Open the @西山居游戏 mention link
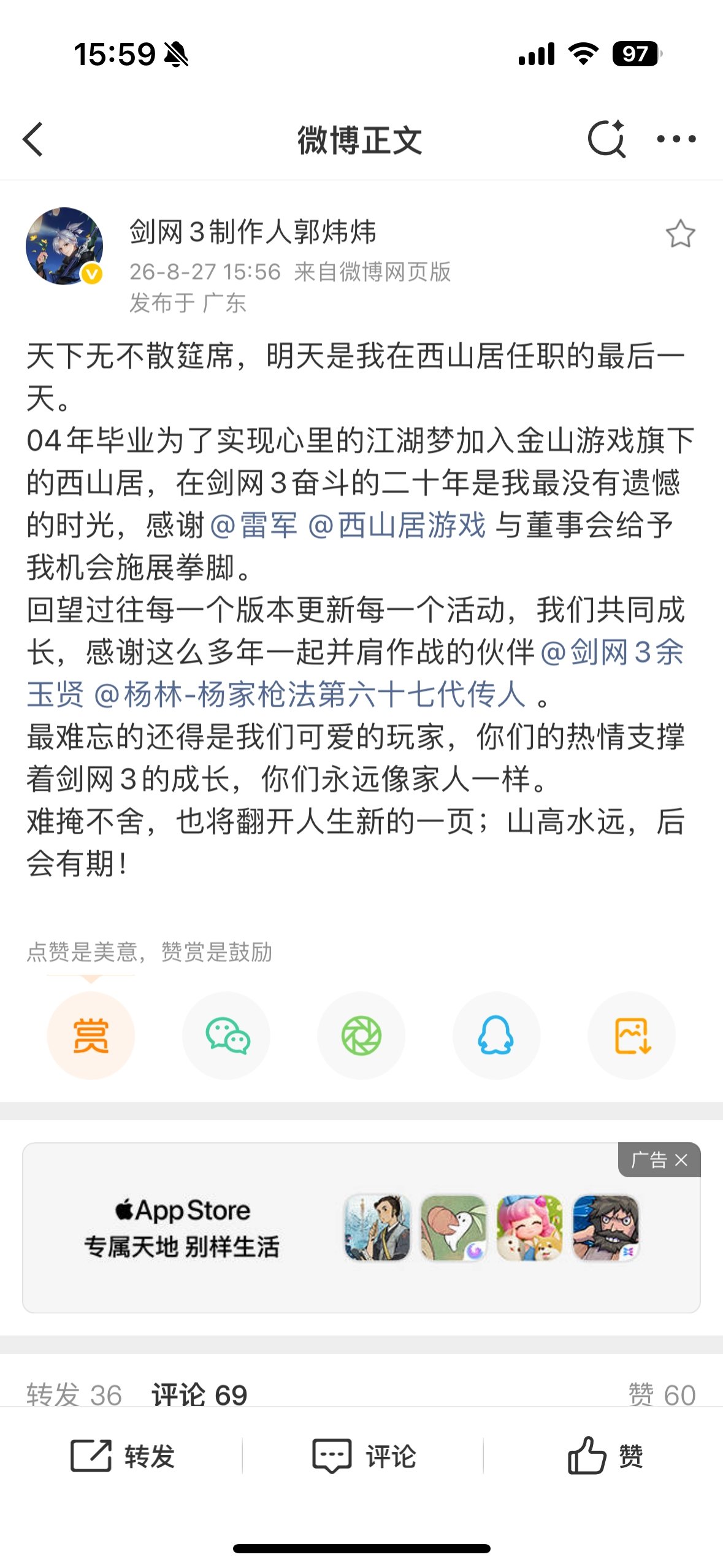The image size is (723, 1568). click(x=397, y=525)
